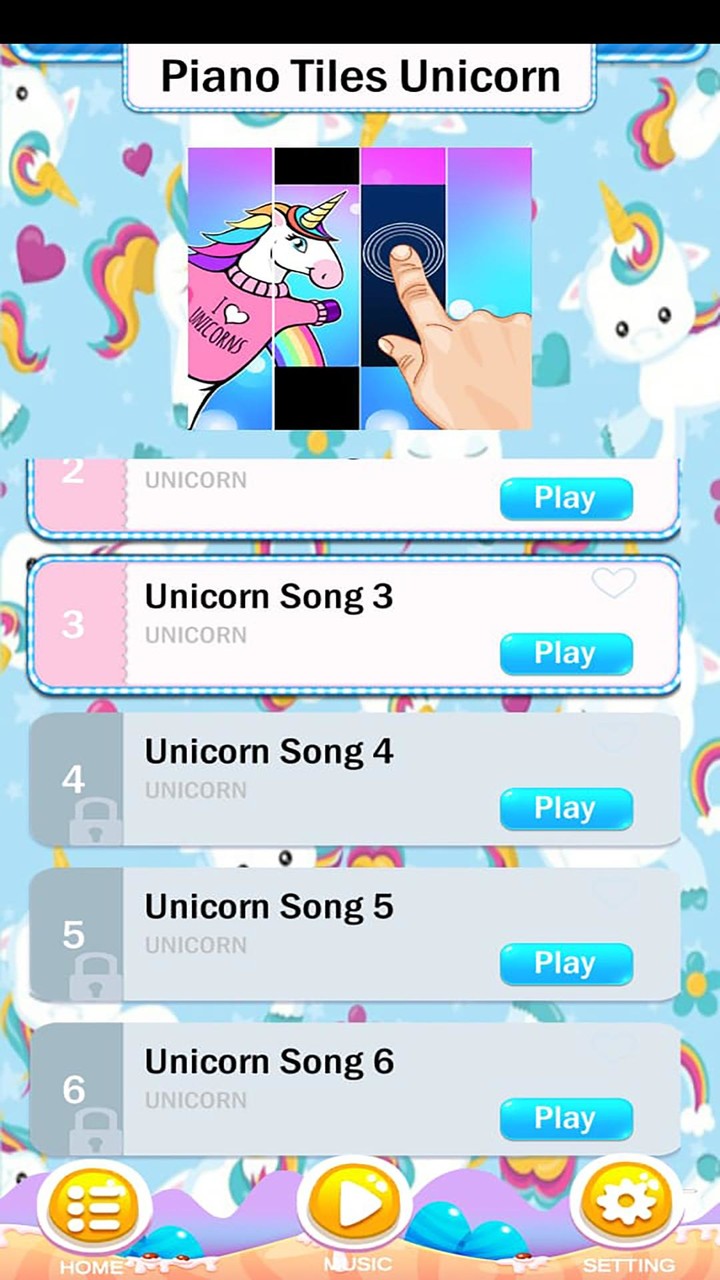
Task: Play Unicorn Song 4
Action: (x=566, y=808)
